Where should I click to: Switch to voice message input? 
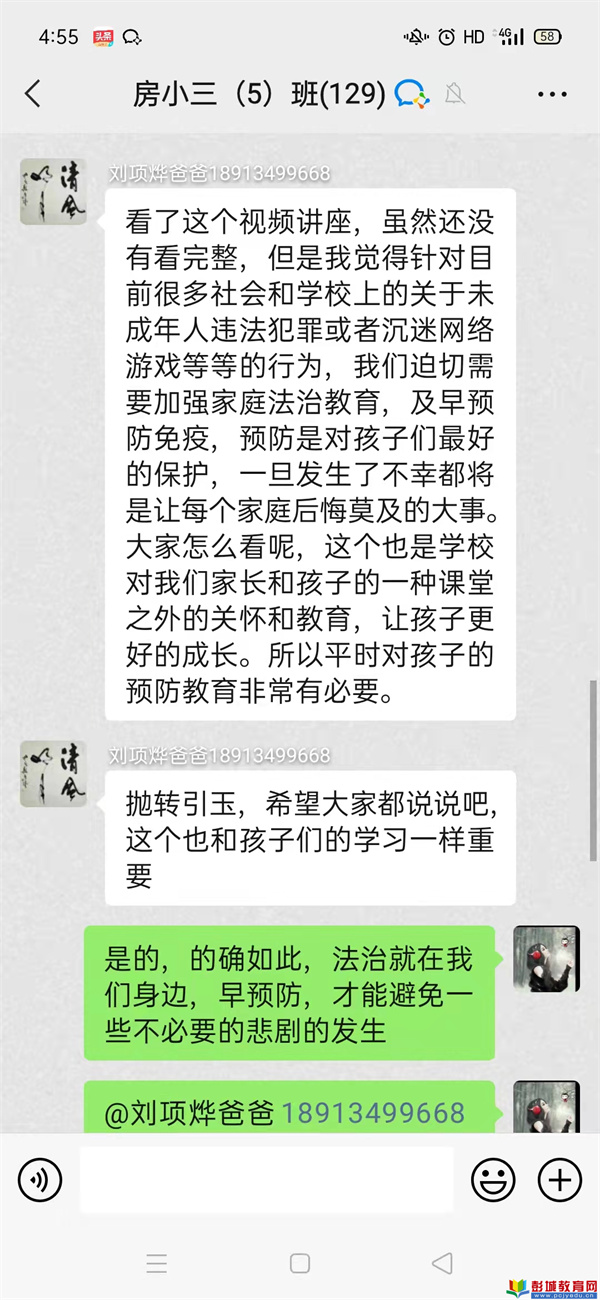40,1181
